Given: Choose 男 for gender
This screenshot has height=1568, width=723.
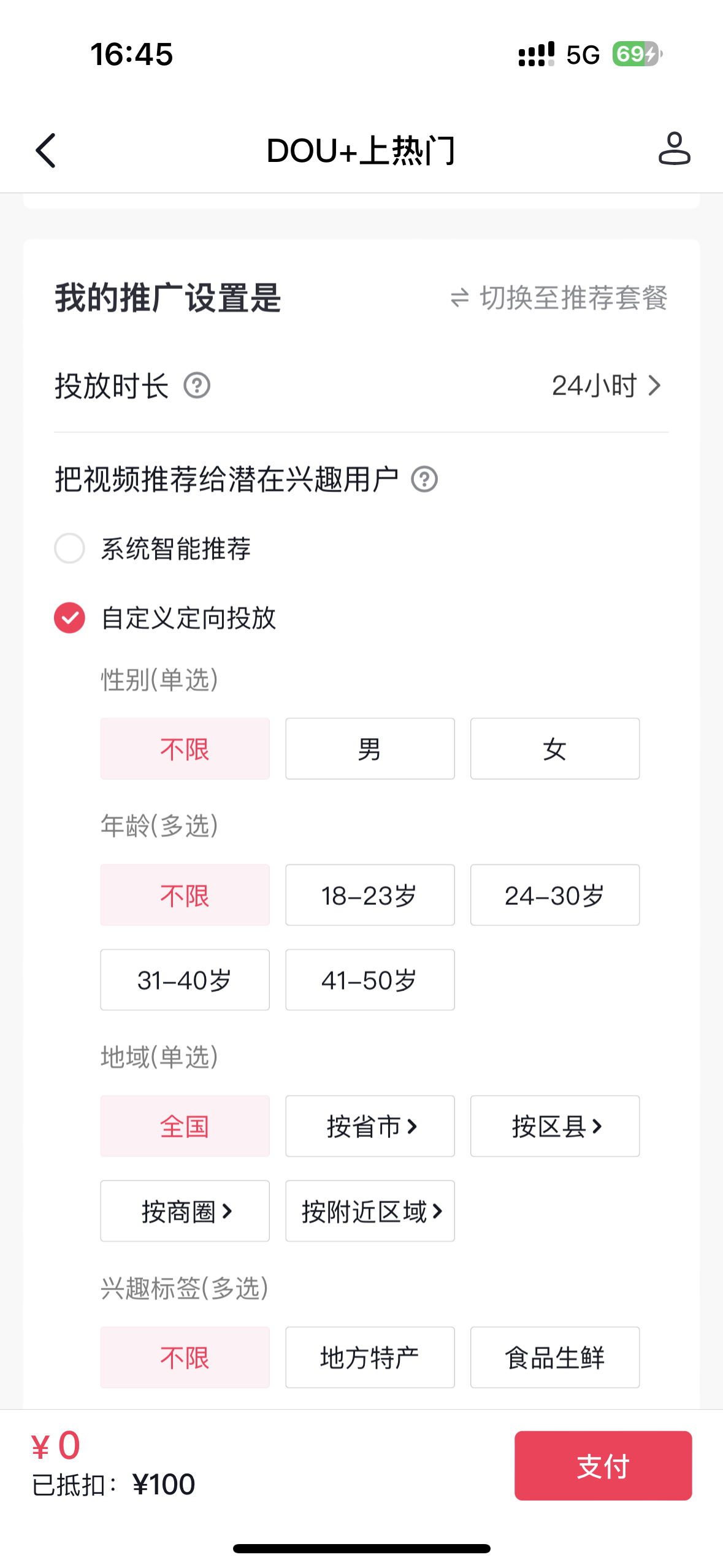Looking at the screenshot, I should [370, 749].
